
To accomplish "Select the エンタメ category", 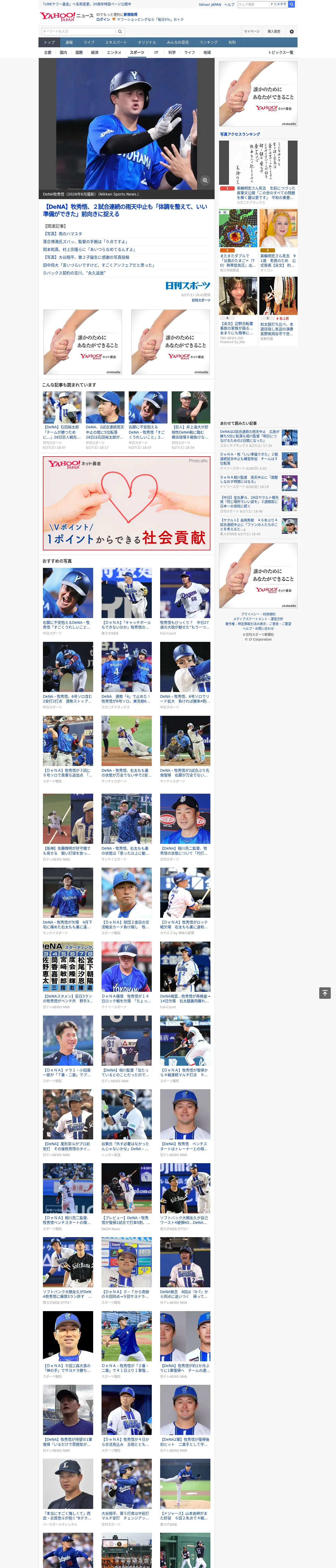I will click(x=114, y=52).
